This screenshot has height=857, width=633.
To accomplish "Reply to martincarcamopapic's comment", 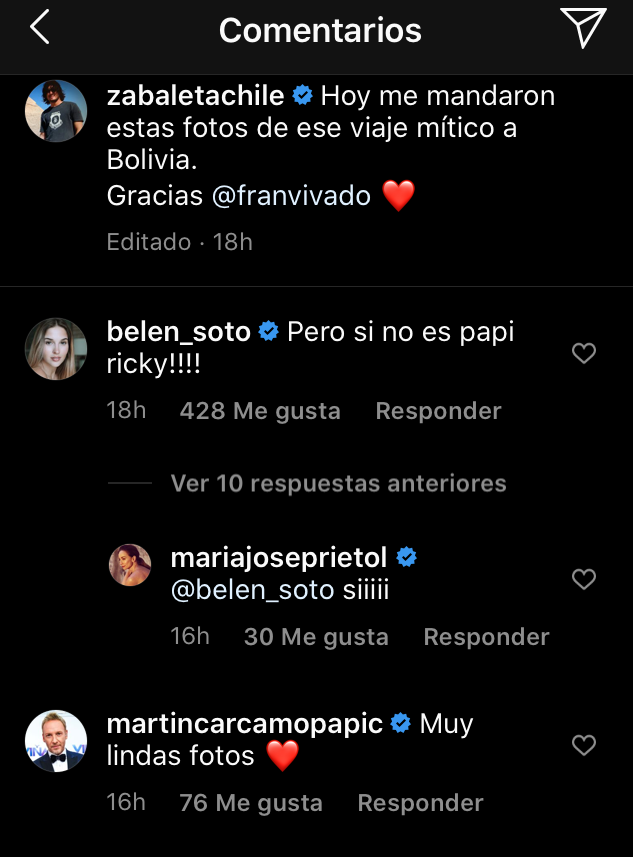I will [420, 803].
